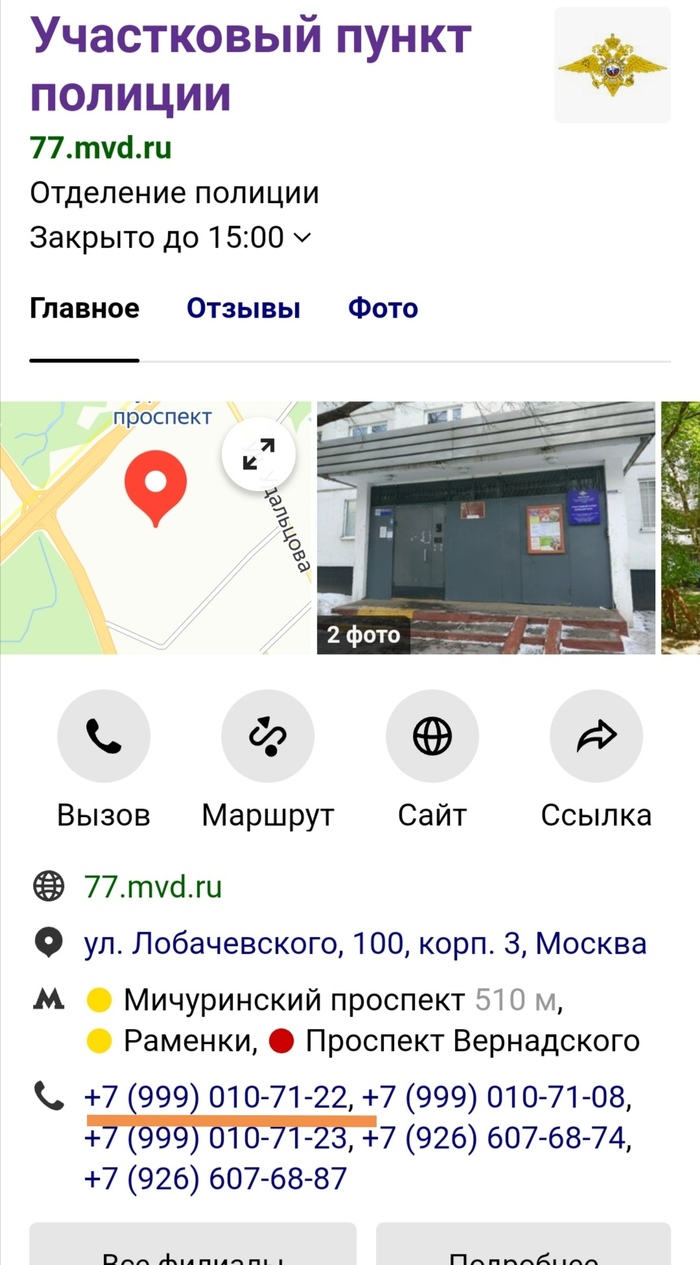Share via the Ссылка button
The width and height of the screenshot is (700, 1265).
point(596,737)
